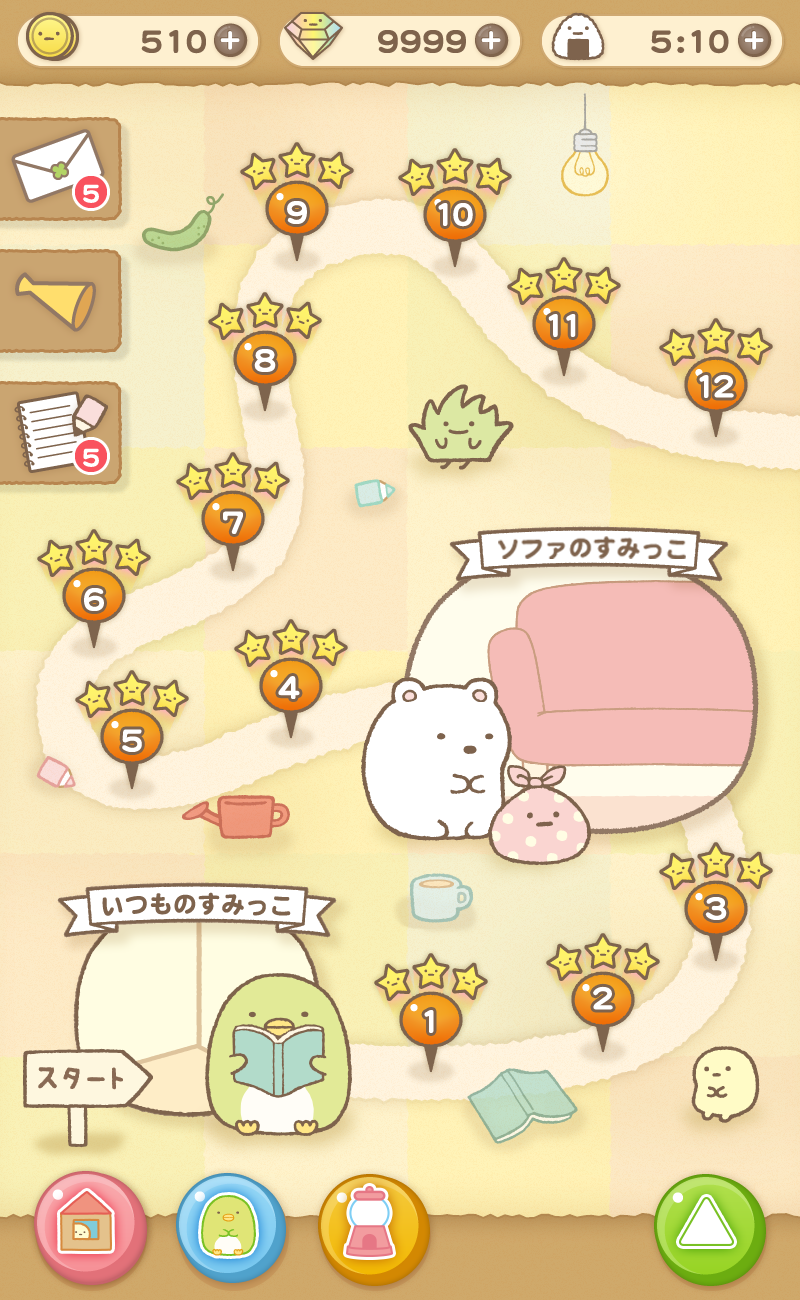Enter stage 5

point(132,740)
